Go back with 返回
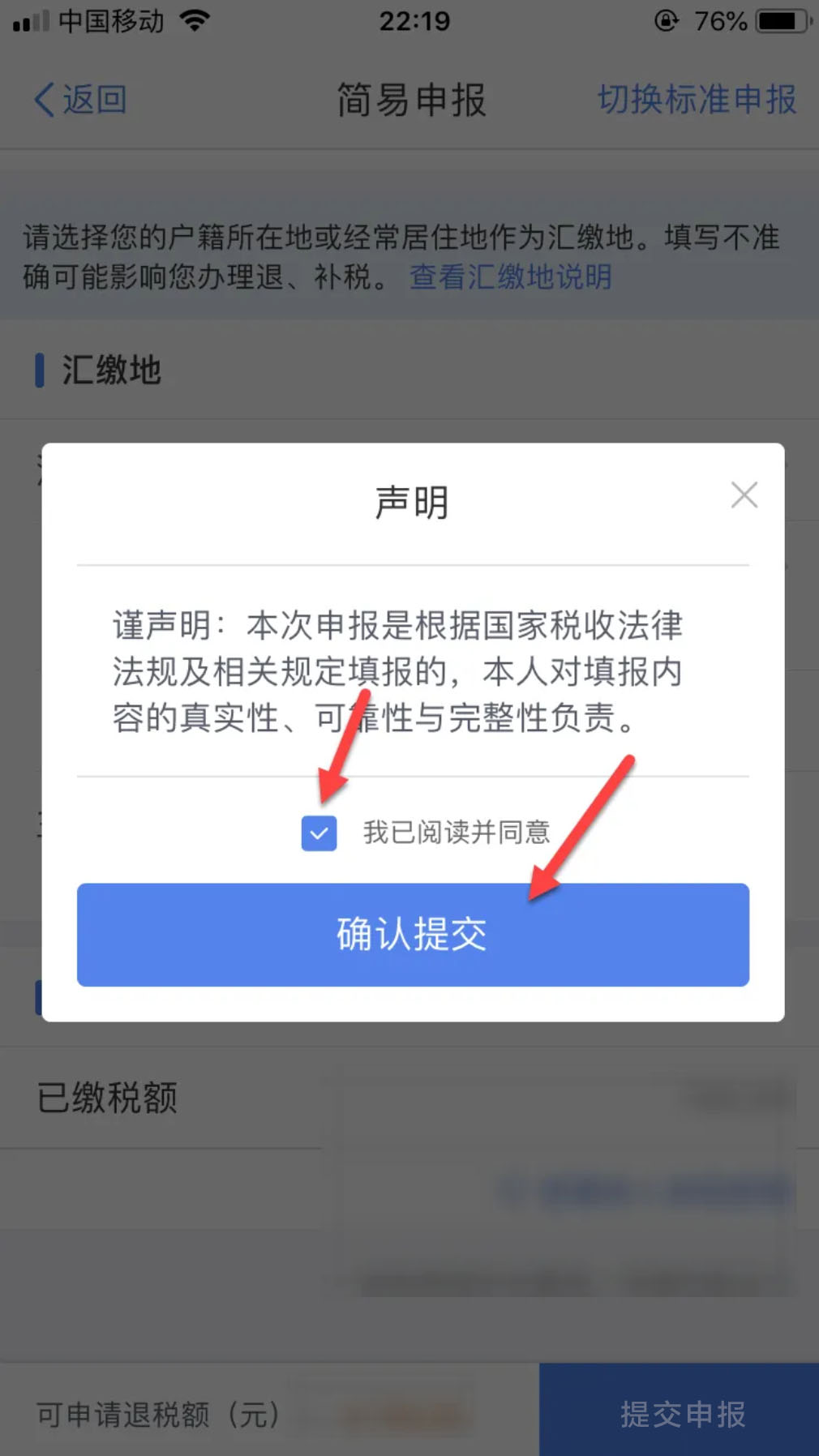This screenshot has width=819, height=1456. 79,100
